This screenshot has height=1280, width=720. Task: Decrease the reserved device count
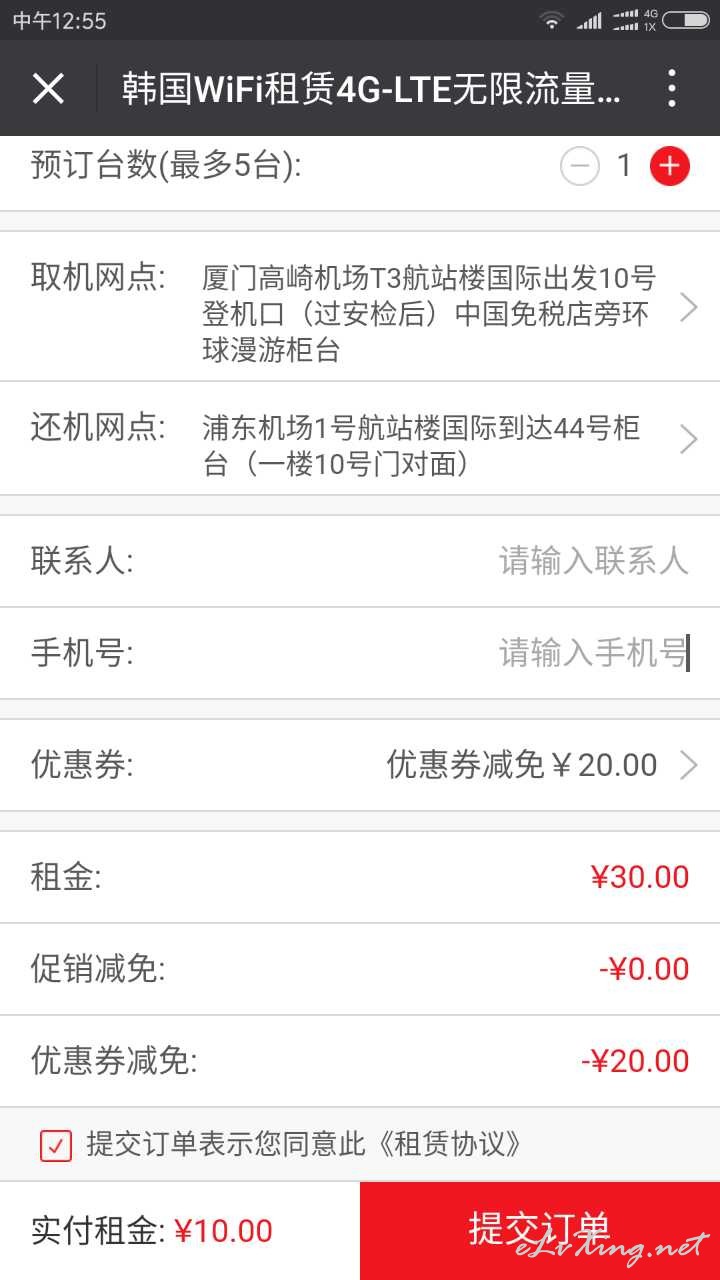(580, 166)
